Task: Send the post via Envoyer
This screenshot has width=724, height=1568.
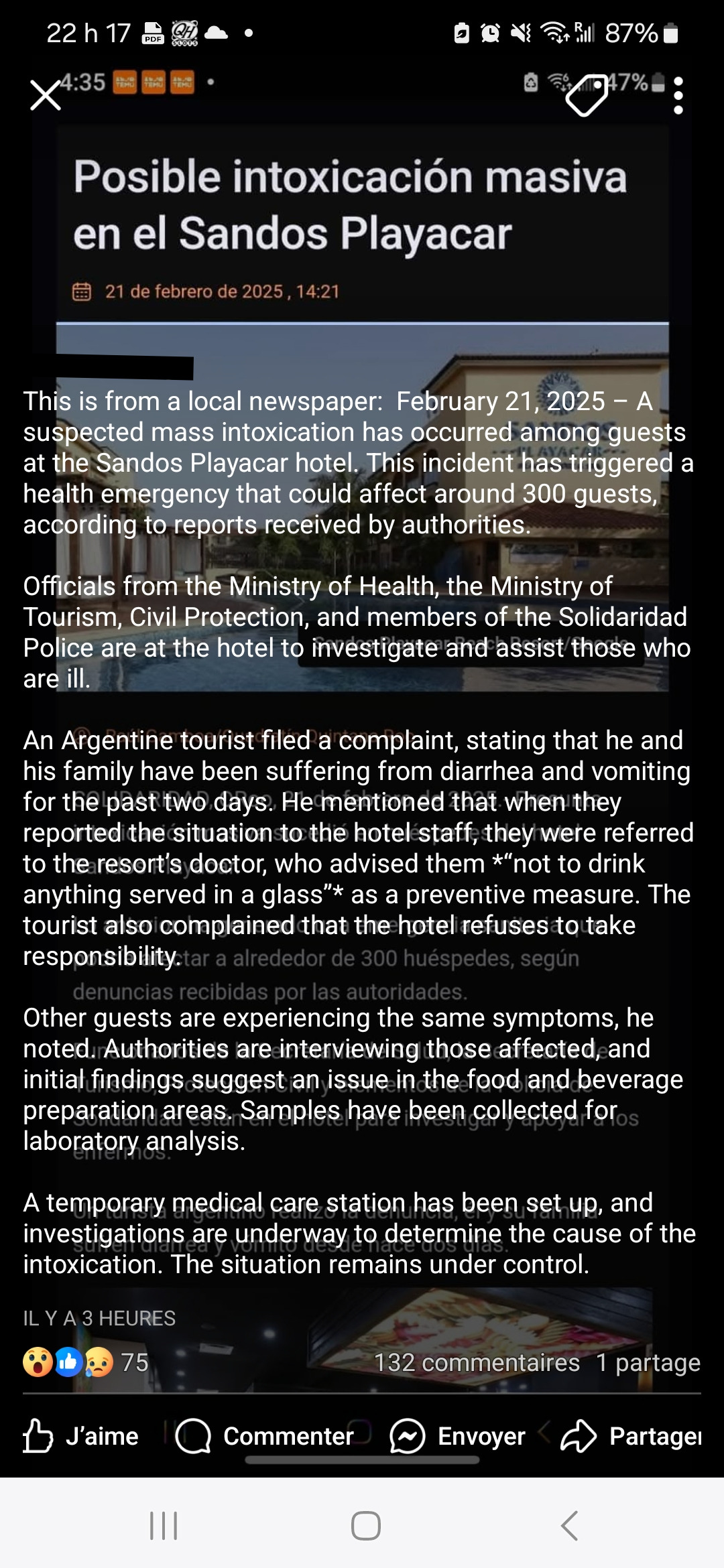Action: click(x=459, y=1436)
